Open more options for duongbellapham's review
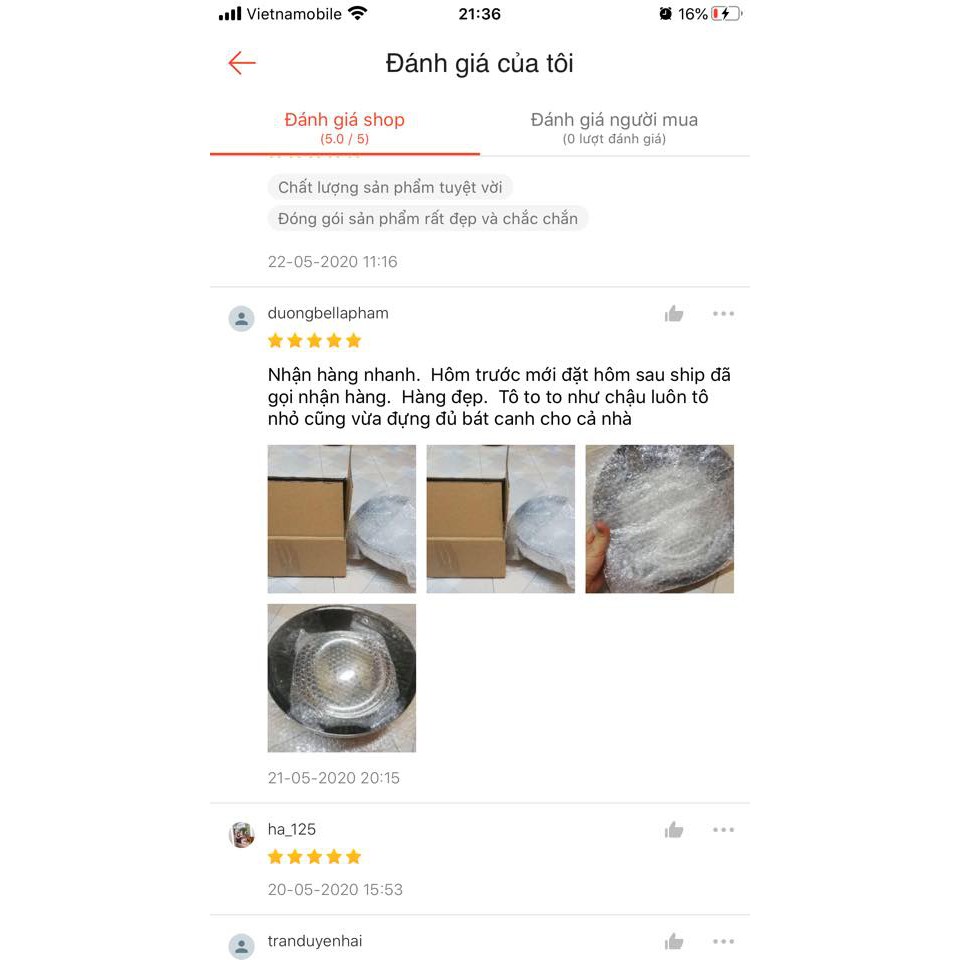This screenshot has width=960, height=960. (x=723, y=314)
